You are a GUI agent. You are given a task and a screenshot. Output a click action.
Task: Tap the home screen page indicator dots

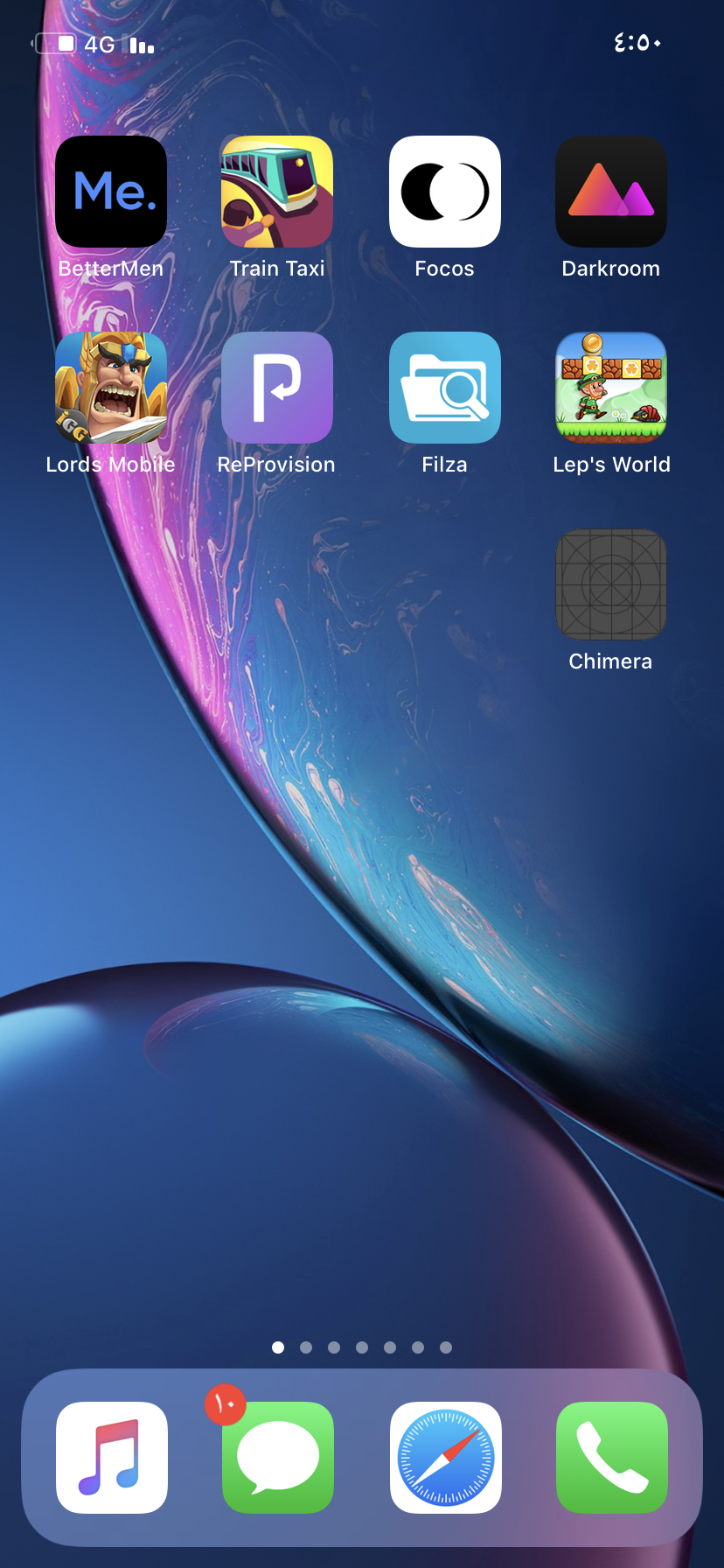pyautogui.click(x=361, y=1347)
